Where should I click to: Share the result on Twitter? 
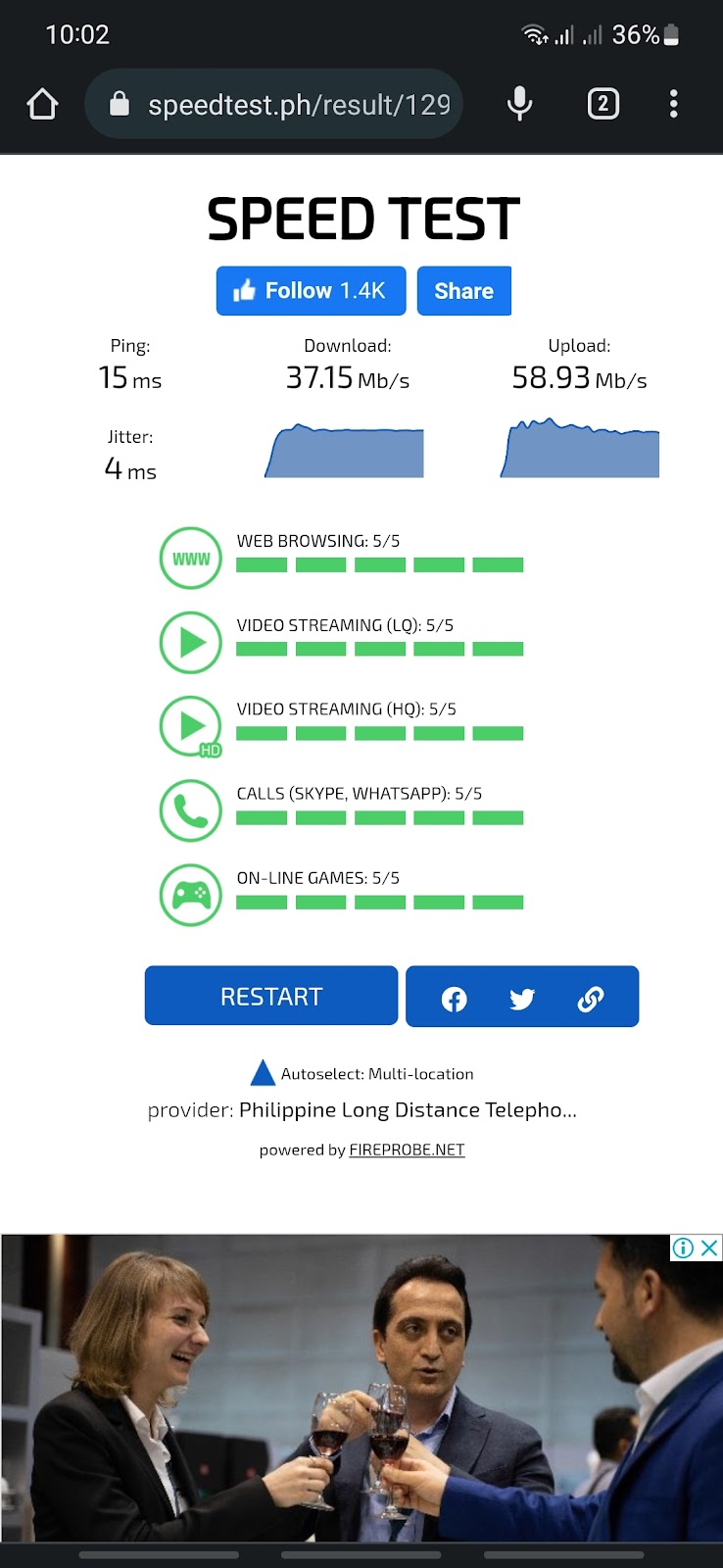click(522, 999)
